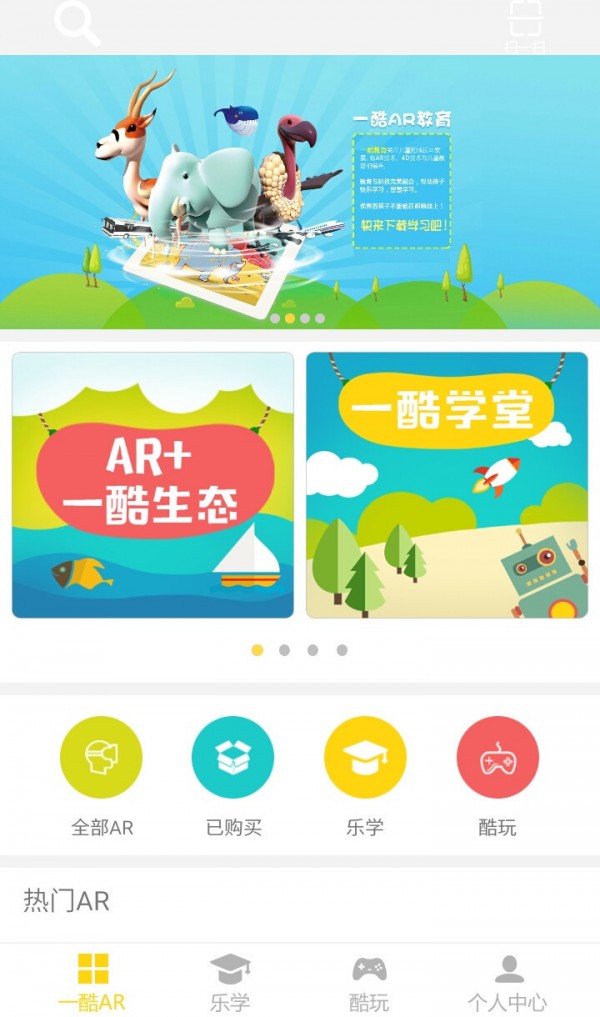Select the 全部AR category

pyautogui.click(x=101, y=757)
